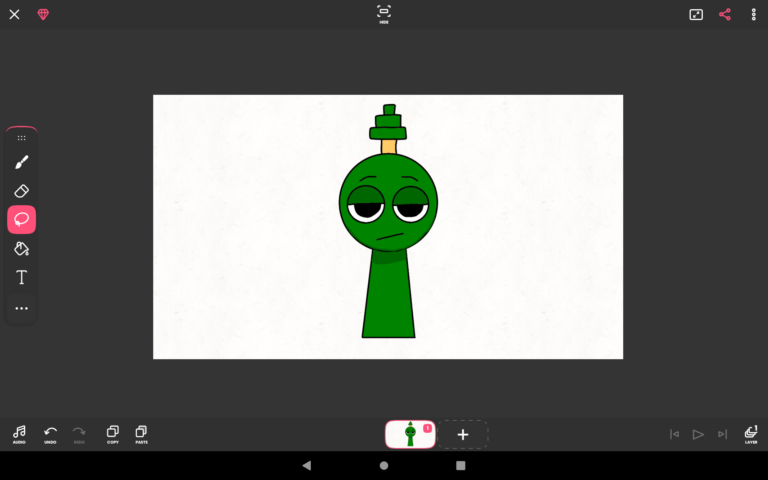Show more drawing tools
The image size is (768, 480).
click(x=21, y=308)
